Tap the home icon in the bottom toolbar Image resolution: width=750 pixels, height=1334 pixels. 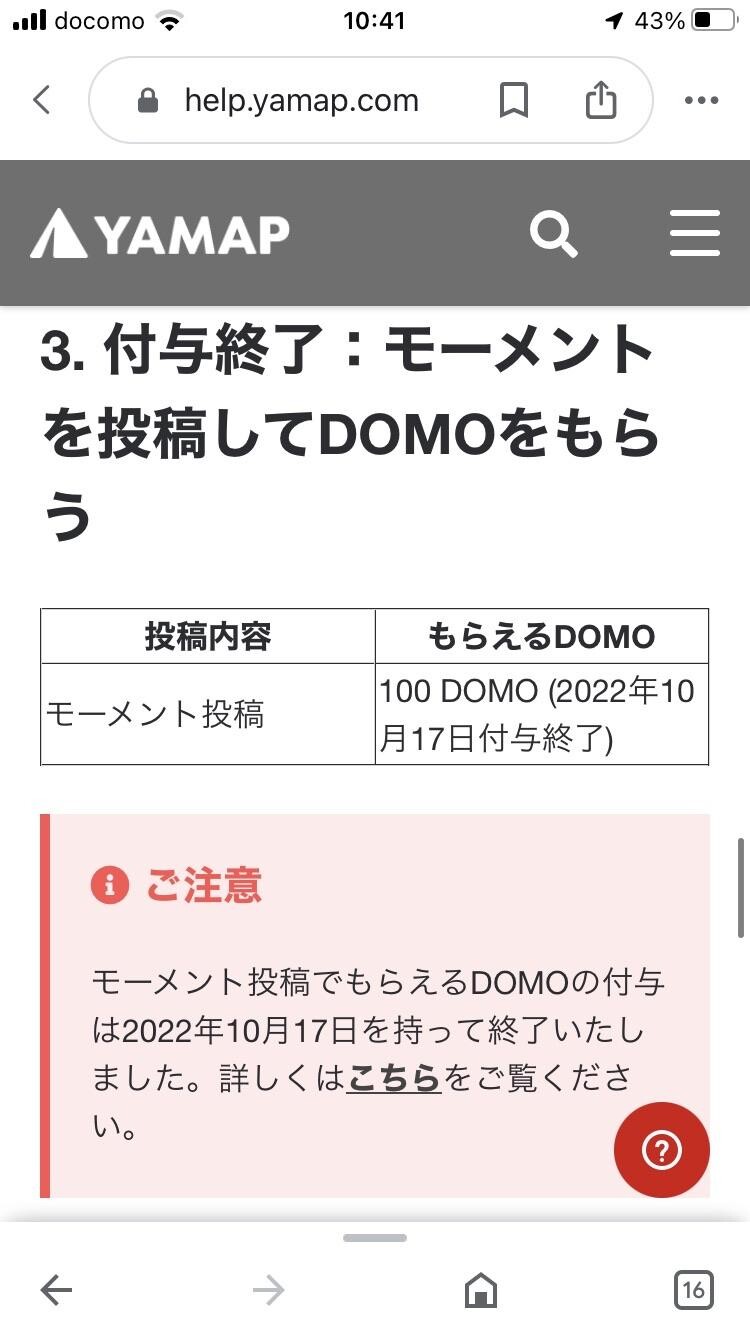coord(480,1290)
